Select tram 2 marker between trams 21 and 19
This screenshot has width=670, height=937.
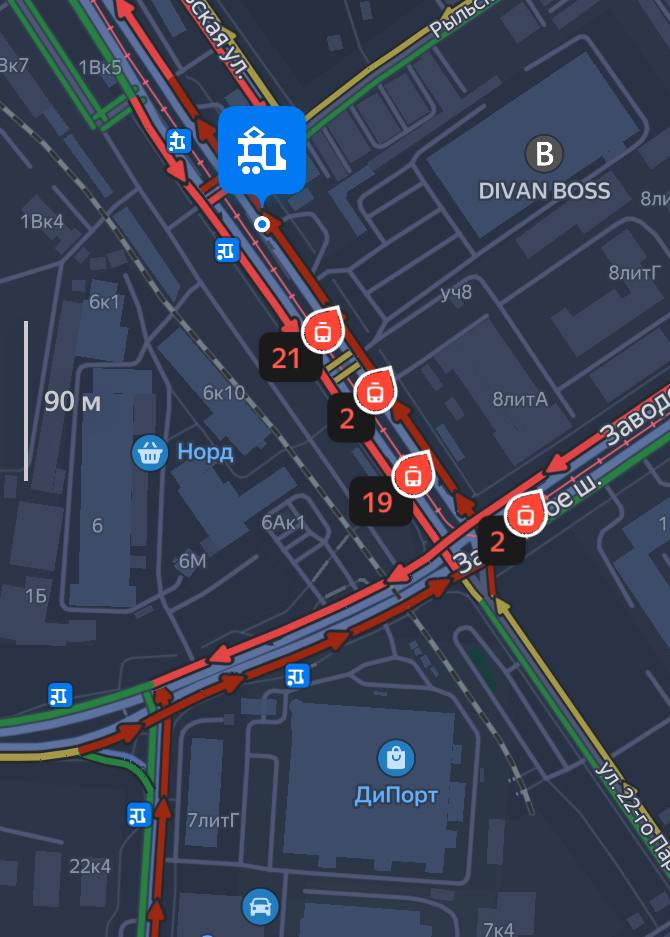coord(374,393)
